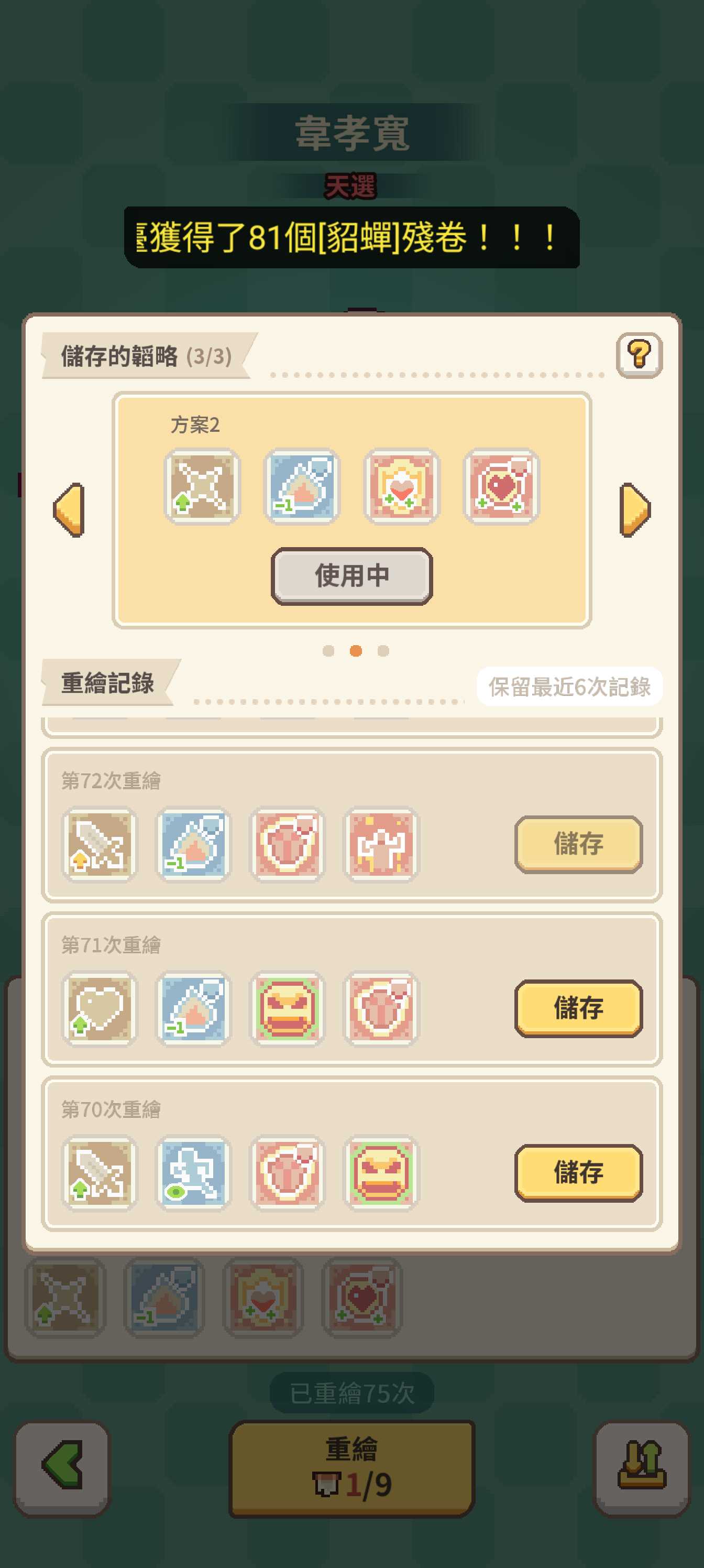704x1568 pixels.
Task: Save the 第72次重繪 record
Action: click(x=578, y=844)
